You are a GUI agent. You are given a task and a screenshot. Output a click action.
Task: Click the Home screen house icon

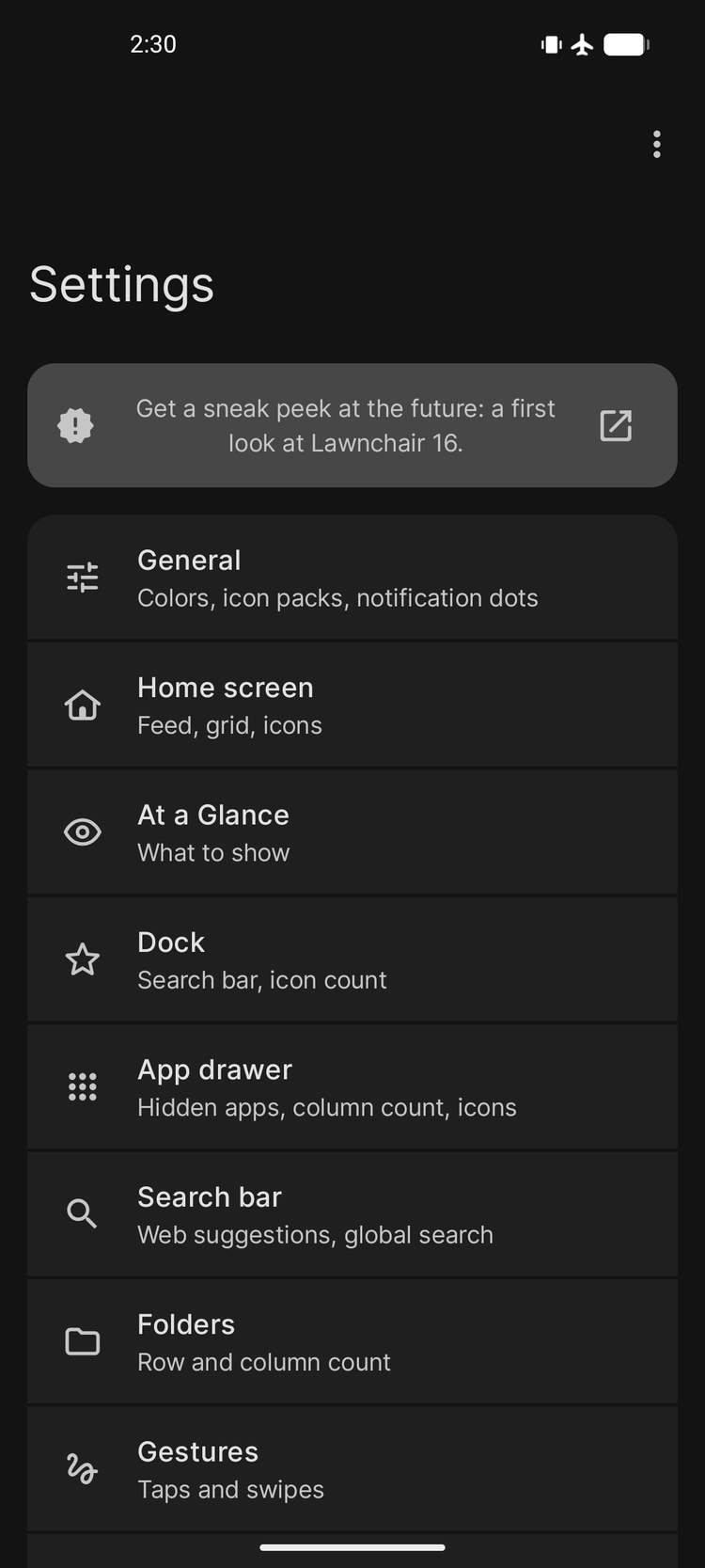(83, 705)
